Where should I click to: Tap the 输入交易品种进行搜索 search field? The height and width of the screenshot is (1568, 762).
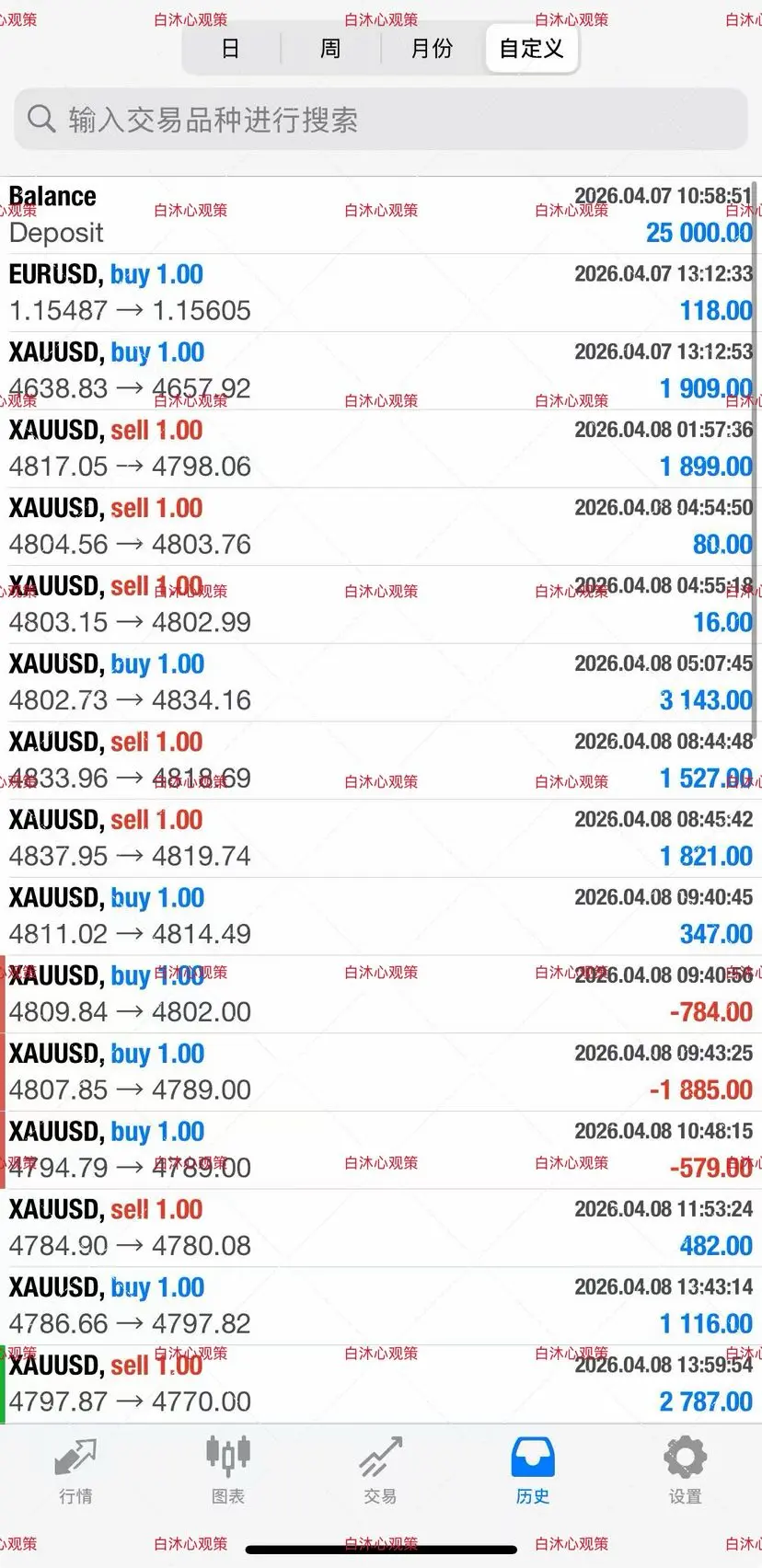pyautogui.click(x=381, y=119)
